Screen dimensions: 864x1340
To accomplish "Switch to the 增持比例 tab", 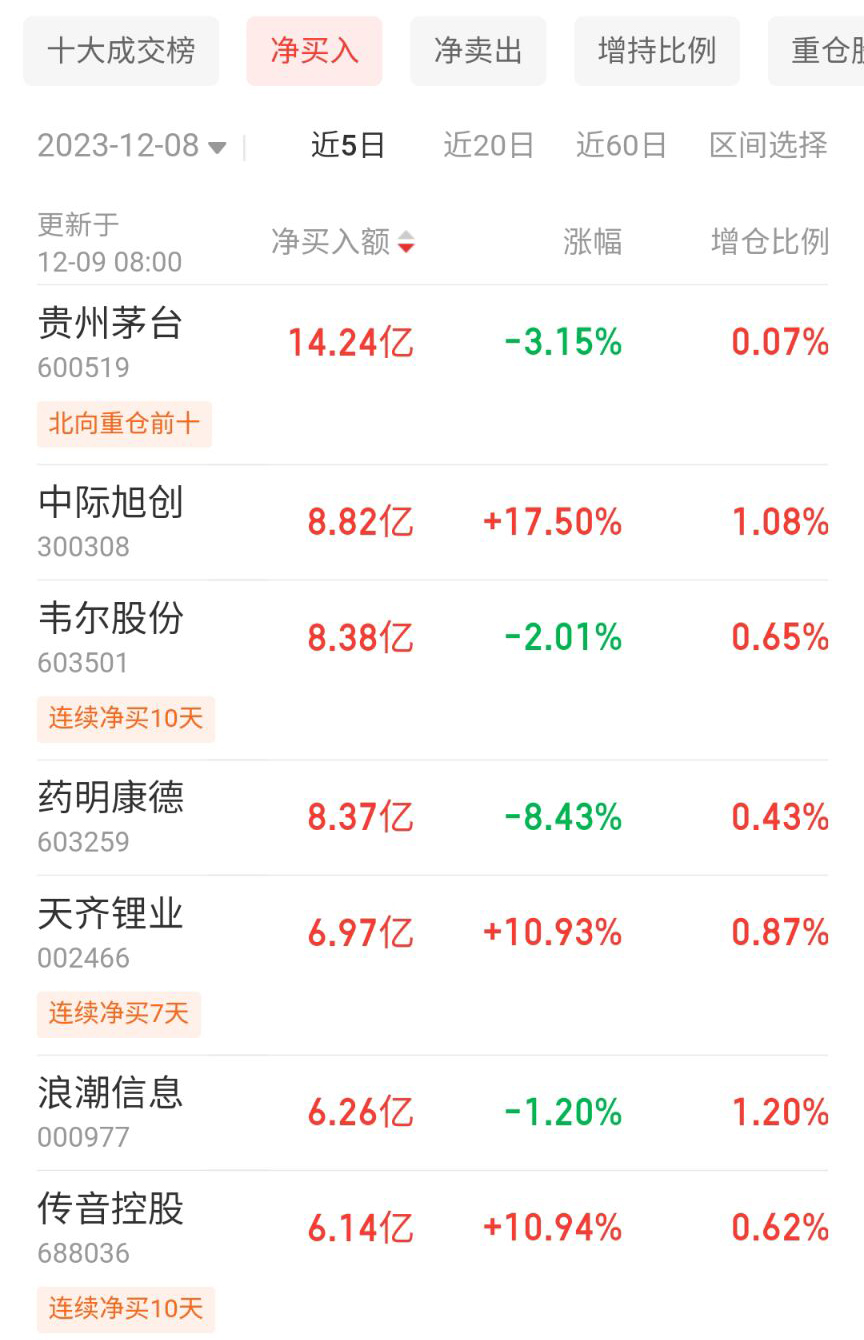I will [x=656, y=50].
